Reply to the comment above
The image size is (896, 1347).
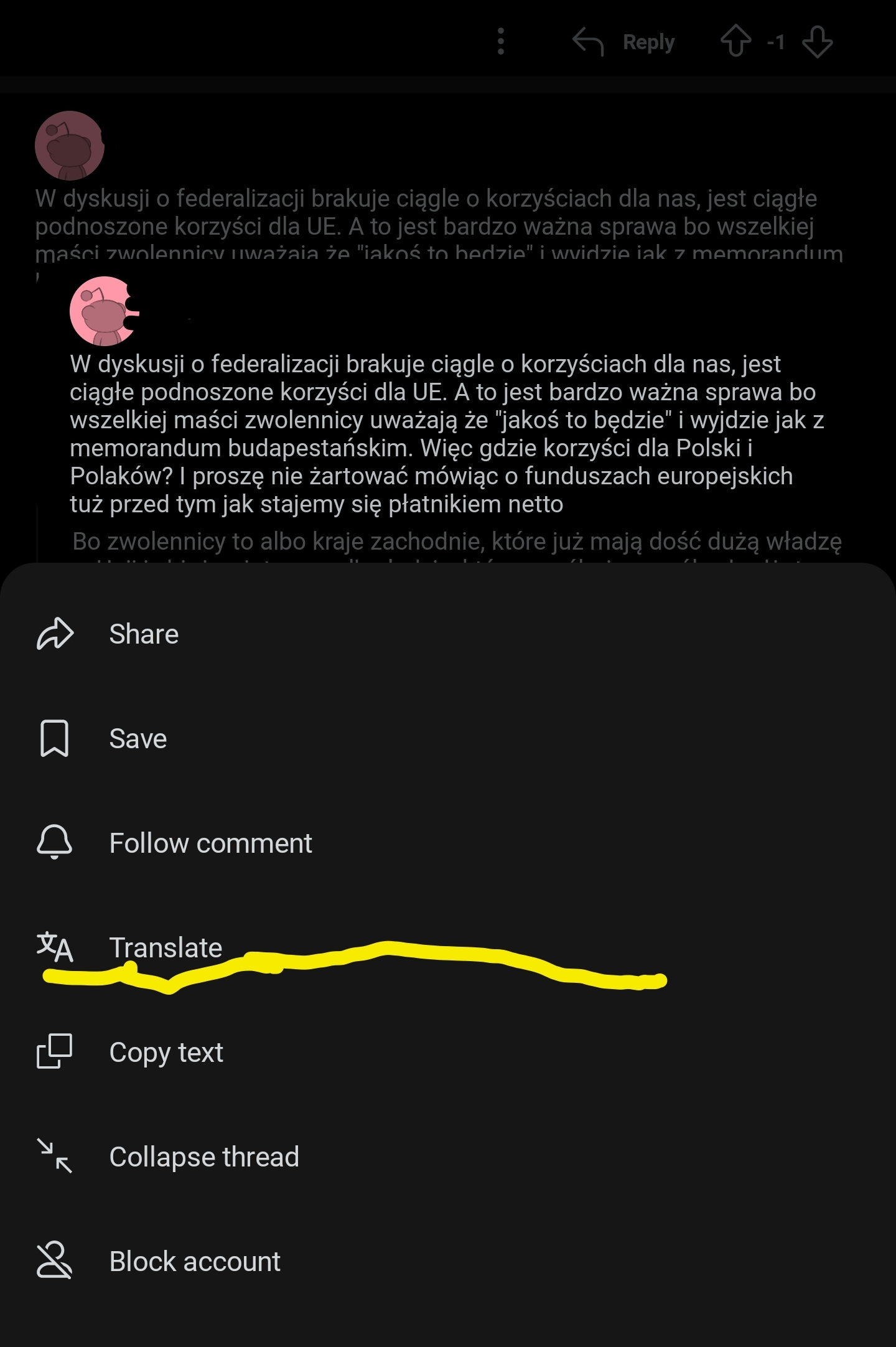click(x=624, y=42)
